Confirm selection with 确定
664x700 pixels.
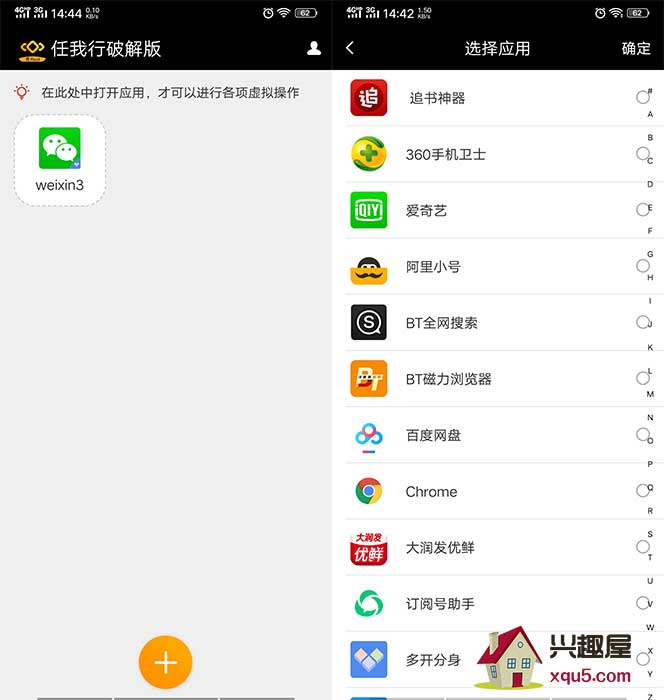tap(636, 48)
